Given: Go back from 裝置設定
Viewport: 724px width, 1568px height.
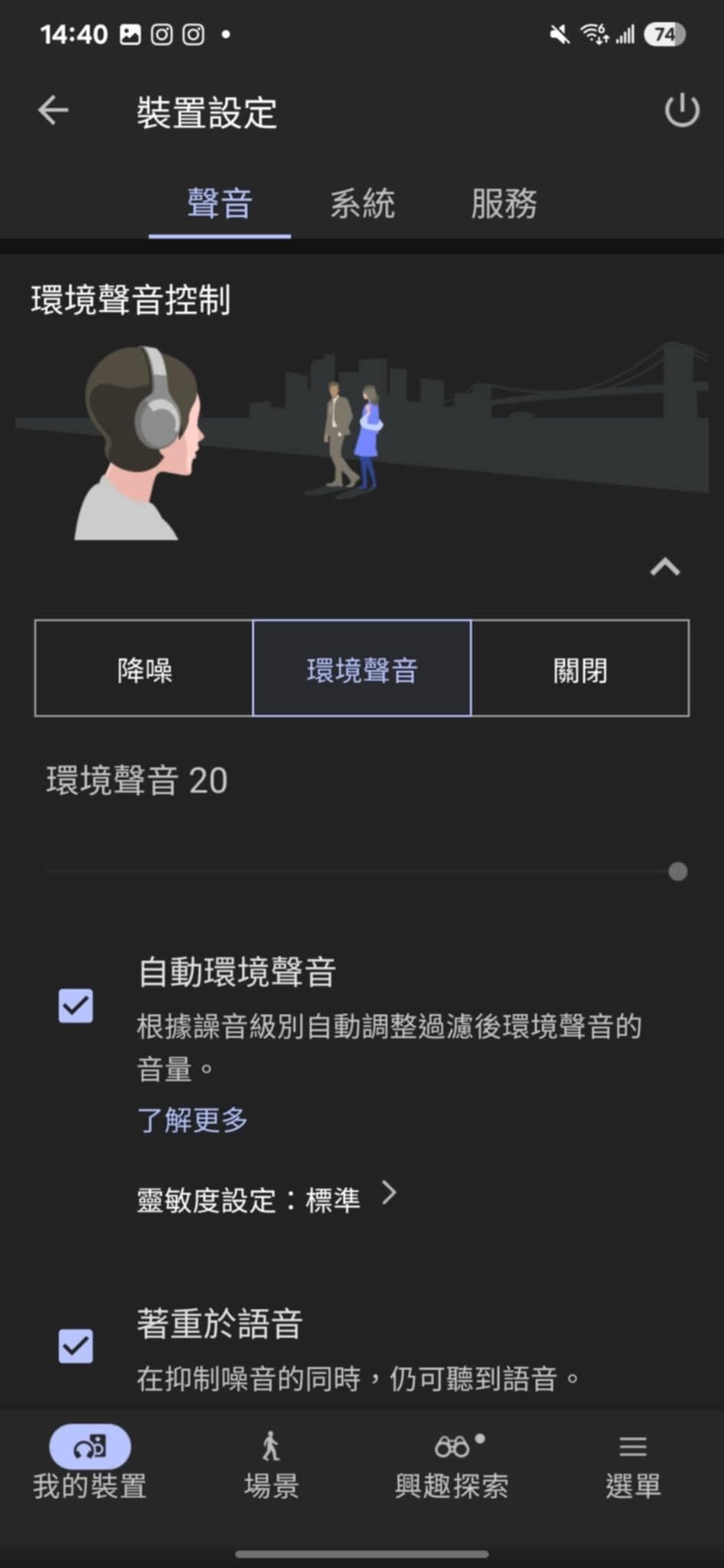Looking at the screenshot, I should (x=53, y=111).
